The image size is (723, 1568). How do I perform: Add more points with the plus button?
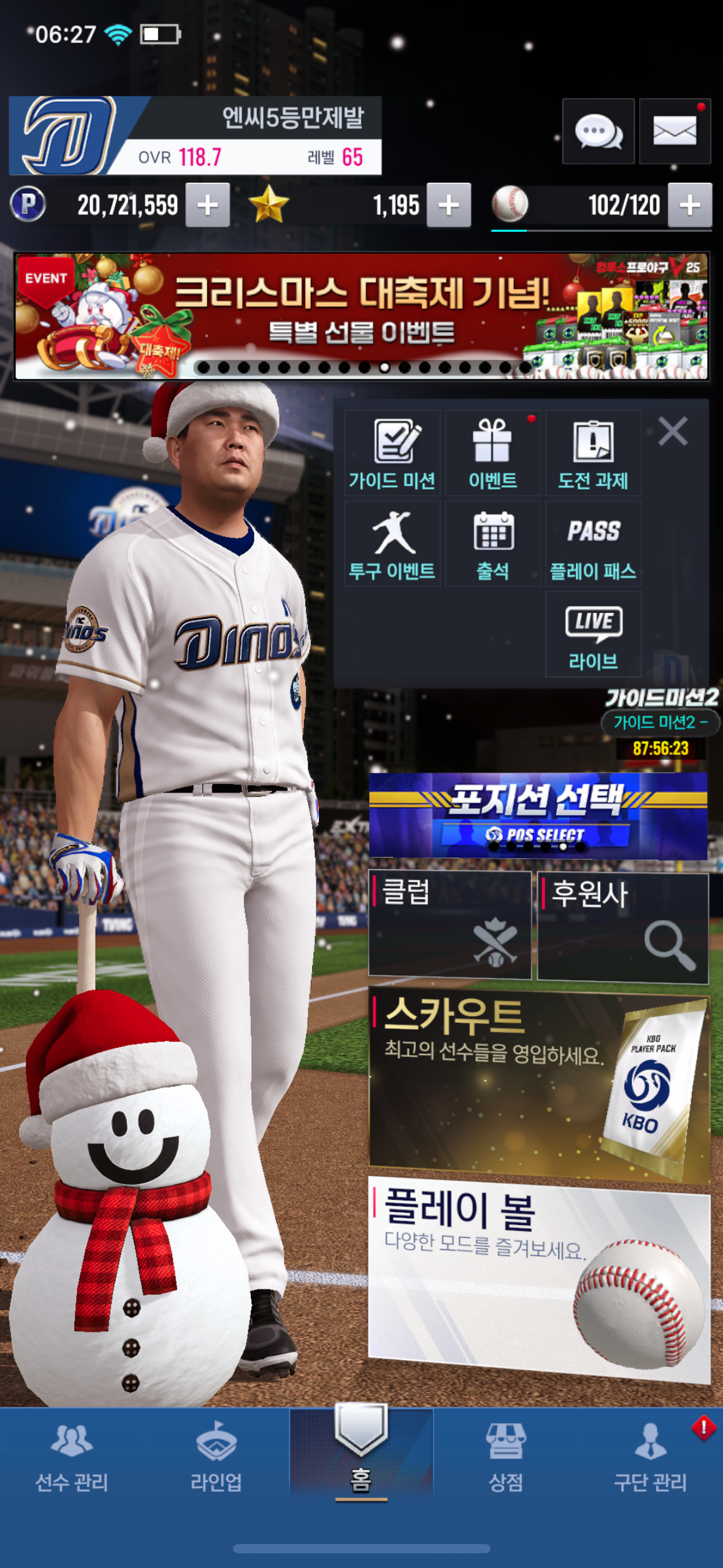pyautogui.click(x=208, y=205)
